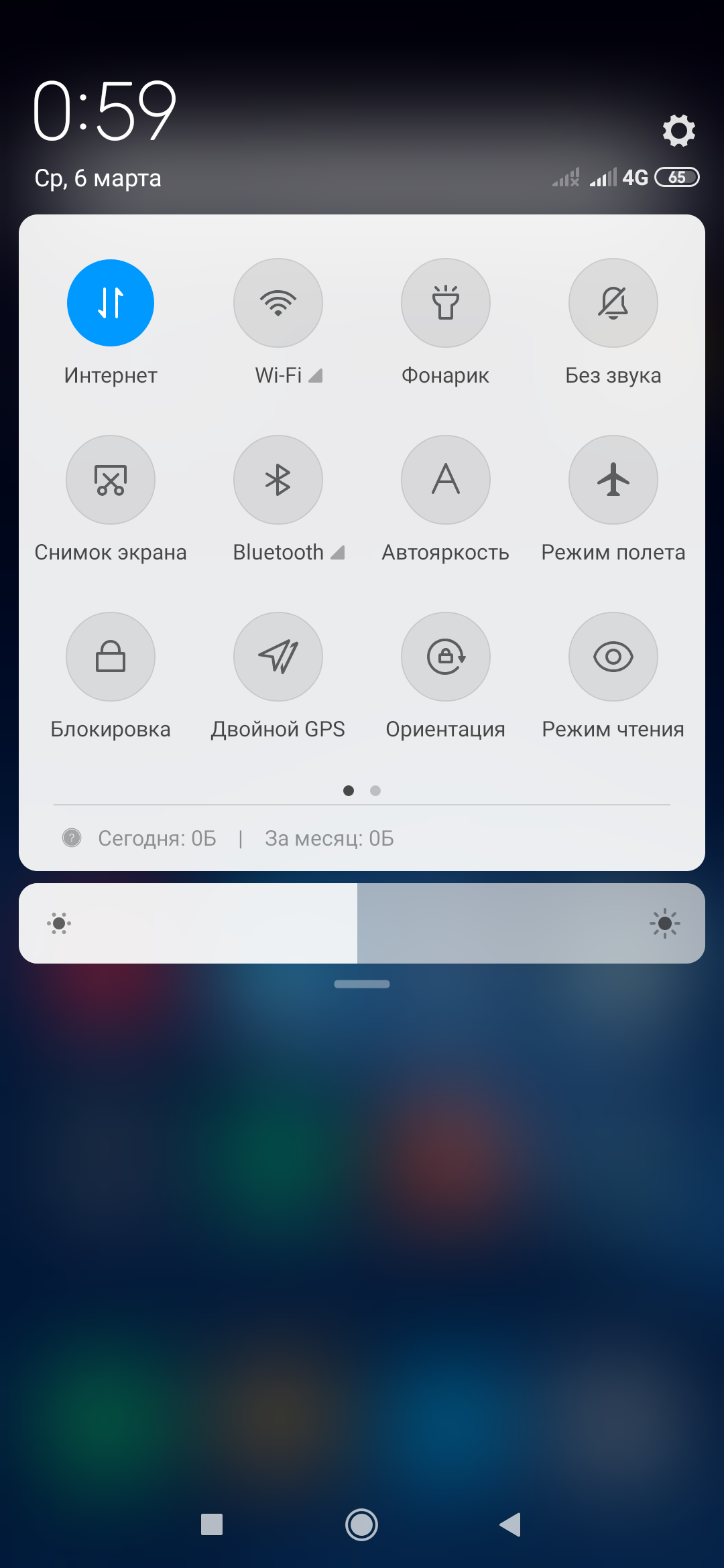
Task: Take a screenshot with Снимок экрана
Action: coord(111,480)
